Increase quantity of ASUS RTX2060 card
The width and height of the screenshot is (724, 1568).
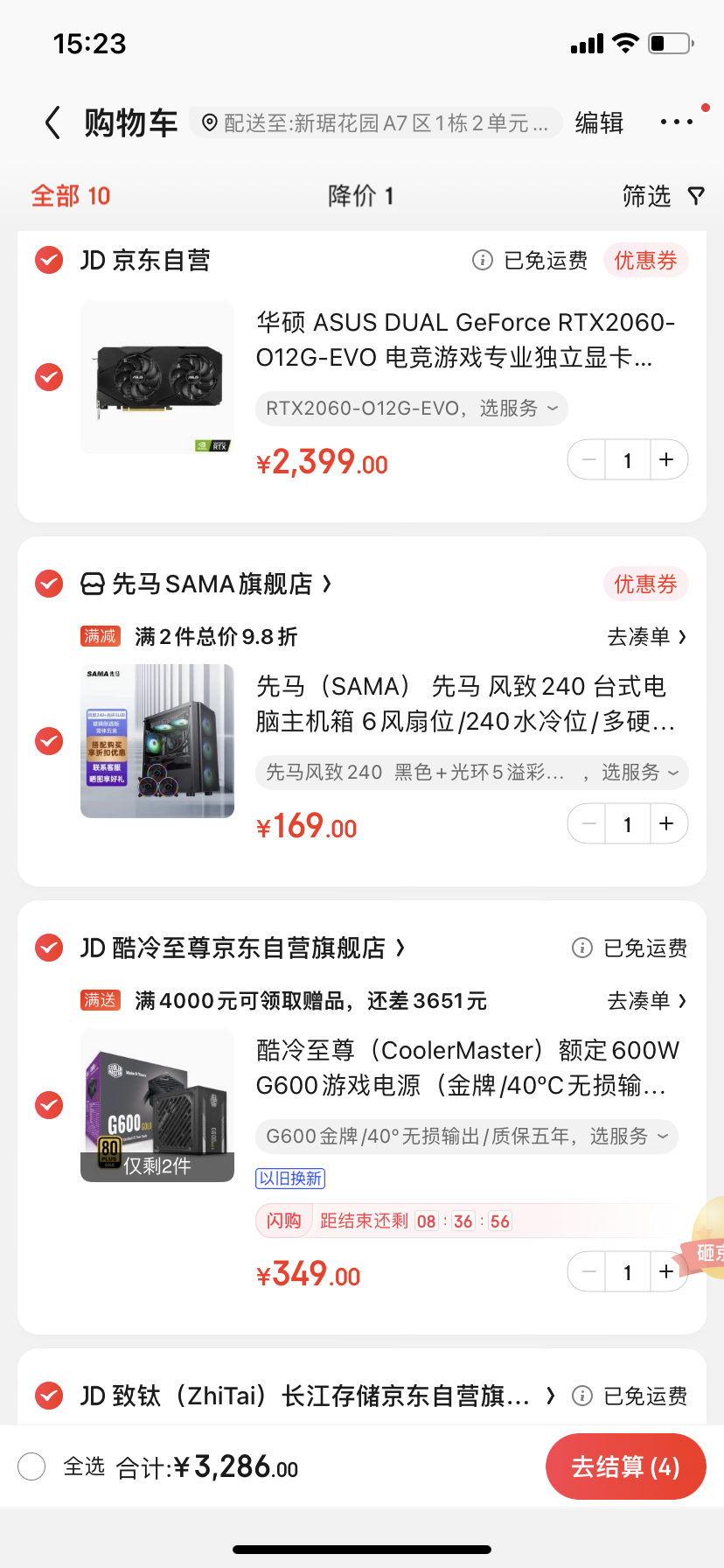pyautogui.click(x=667, y=460)
